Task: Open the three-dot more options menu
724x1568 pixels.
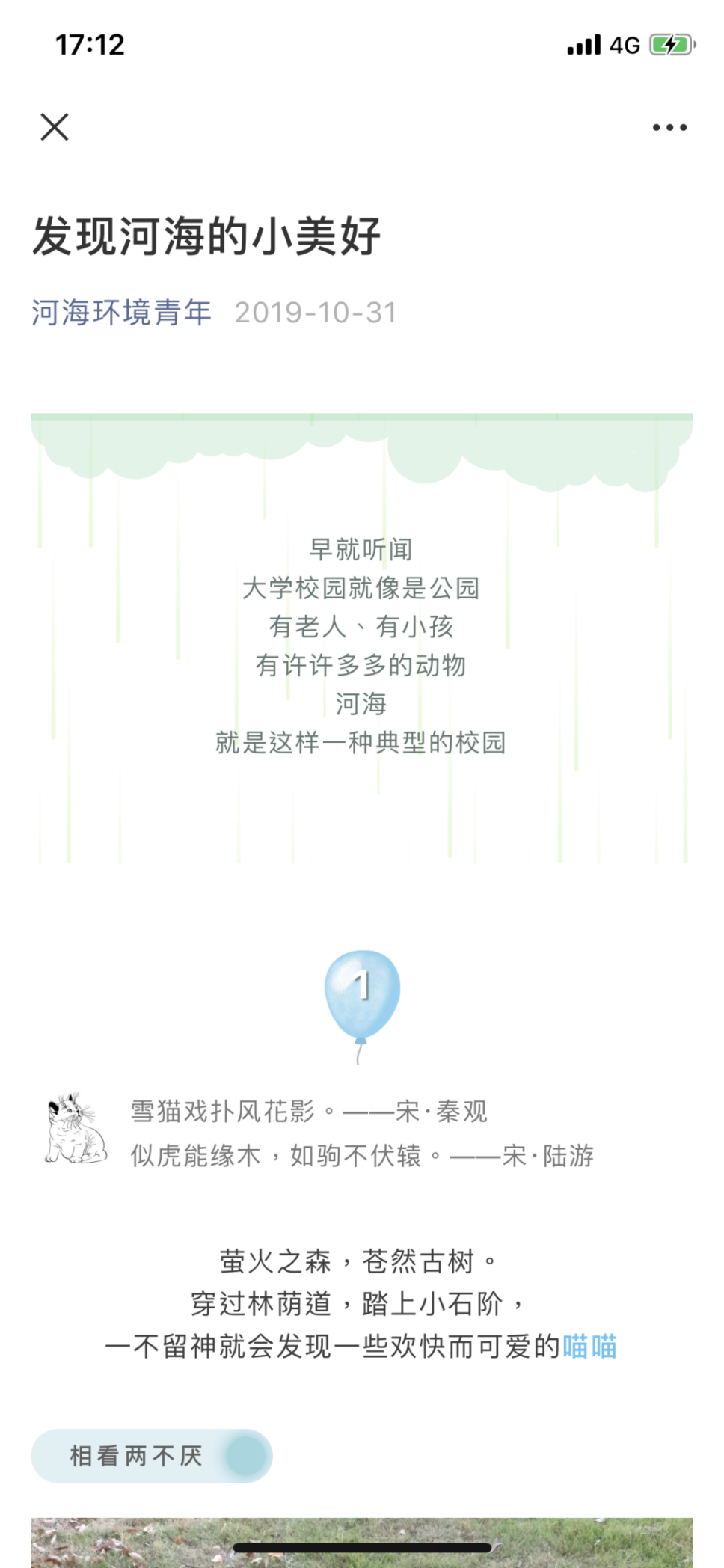Action: [x=669, y=128]
